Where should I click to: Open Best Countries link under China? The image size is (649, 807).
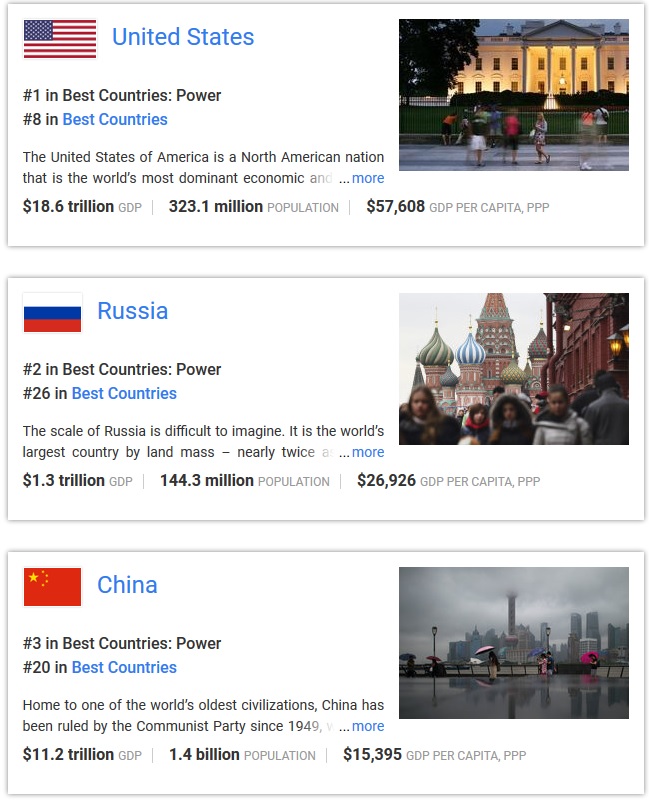124,667
